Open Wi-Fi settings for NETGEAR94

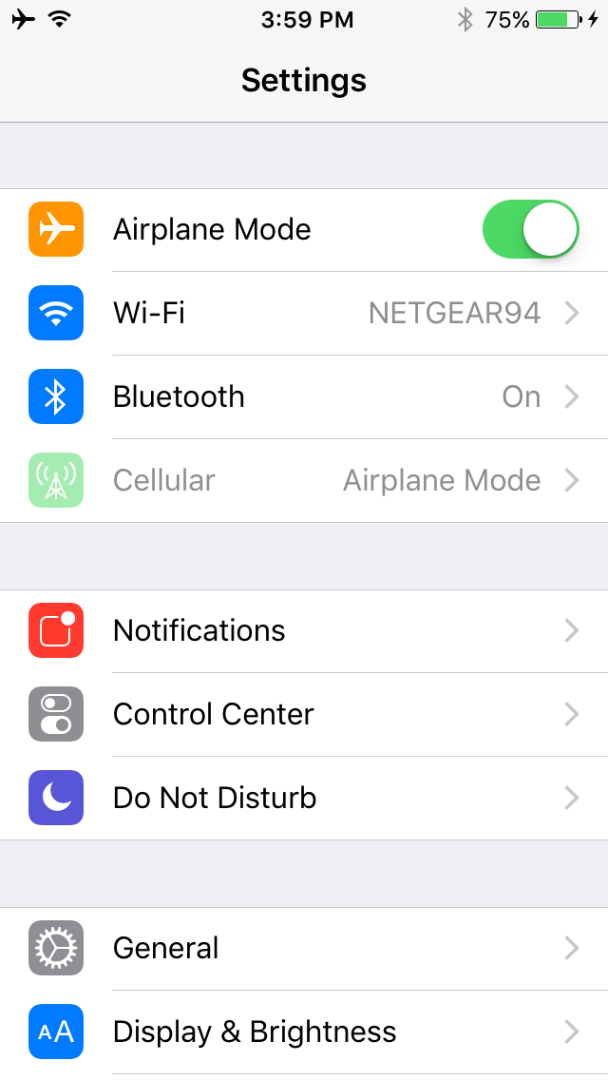click(304, 313)
